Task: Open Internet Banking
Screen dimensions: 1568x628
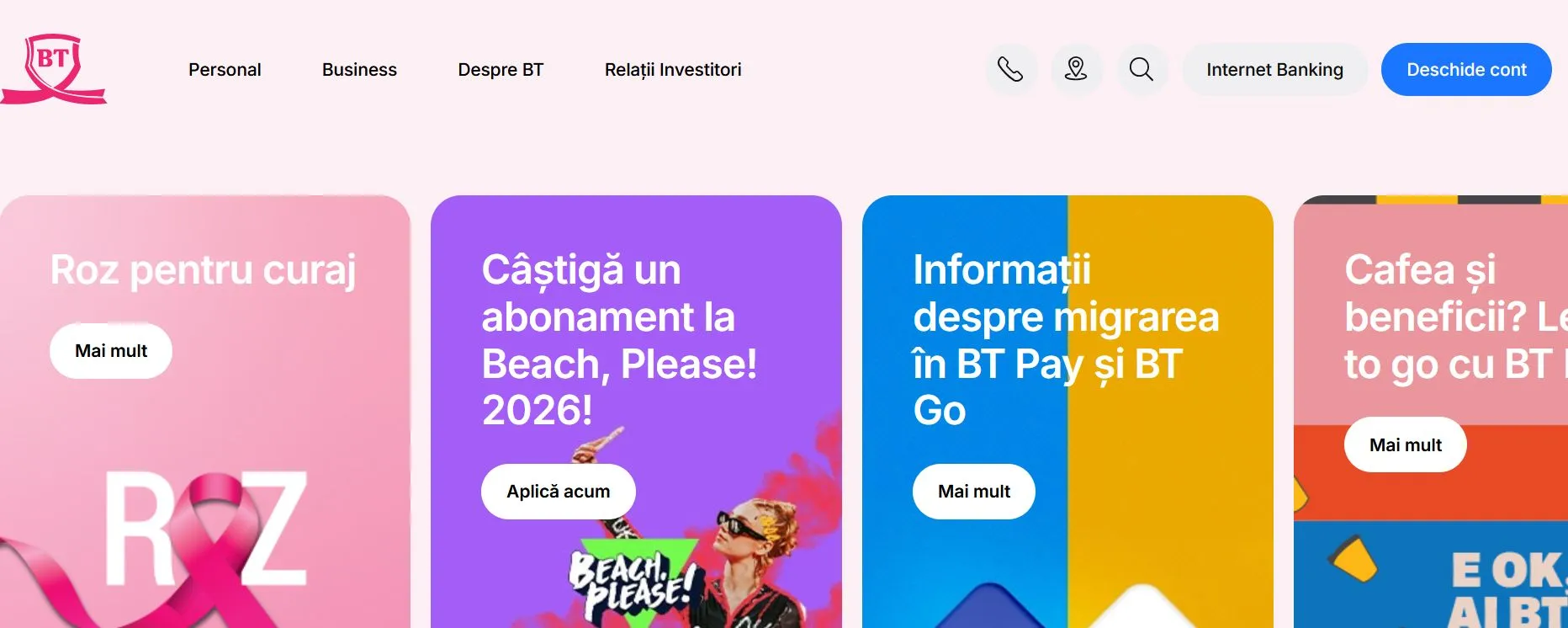Action: (x=1274, y=70)
